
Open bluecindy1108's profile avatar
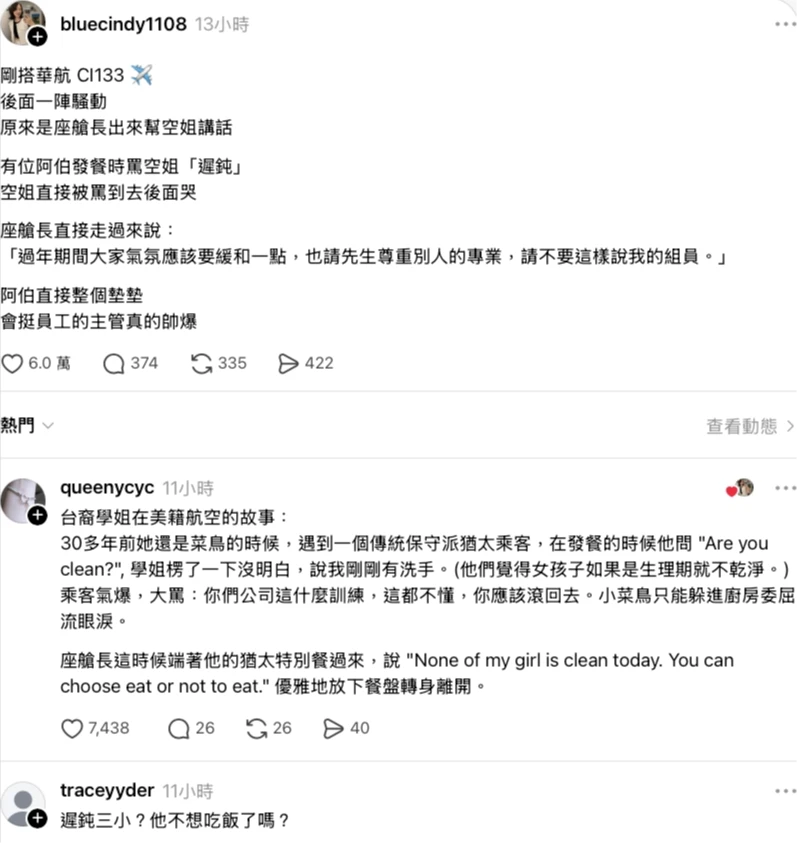point(22,23)
